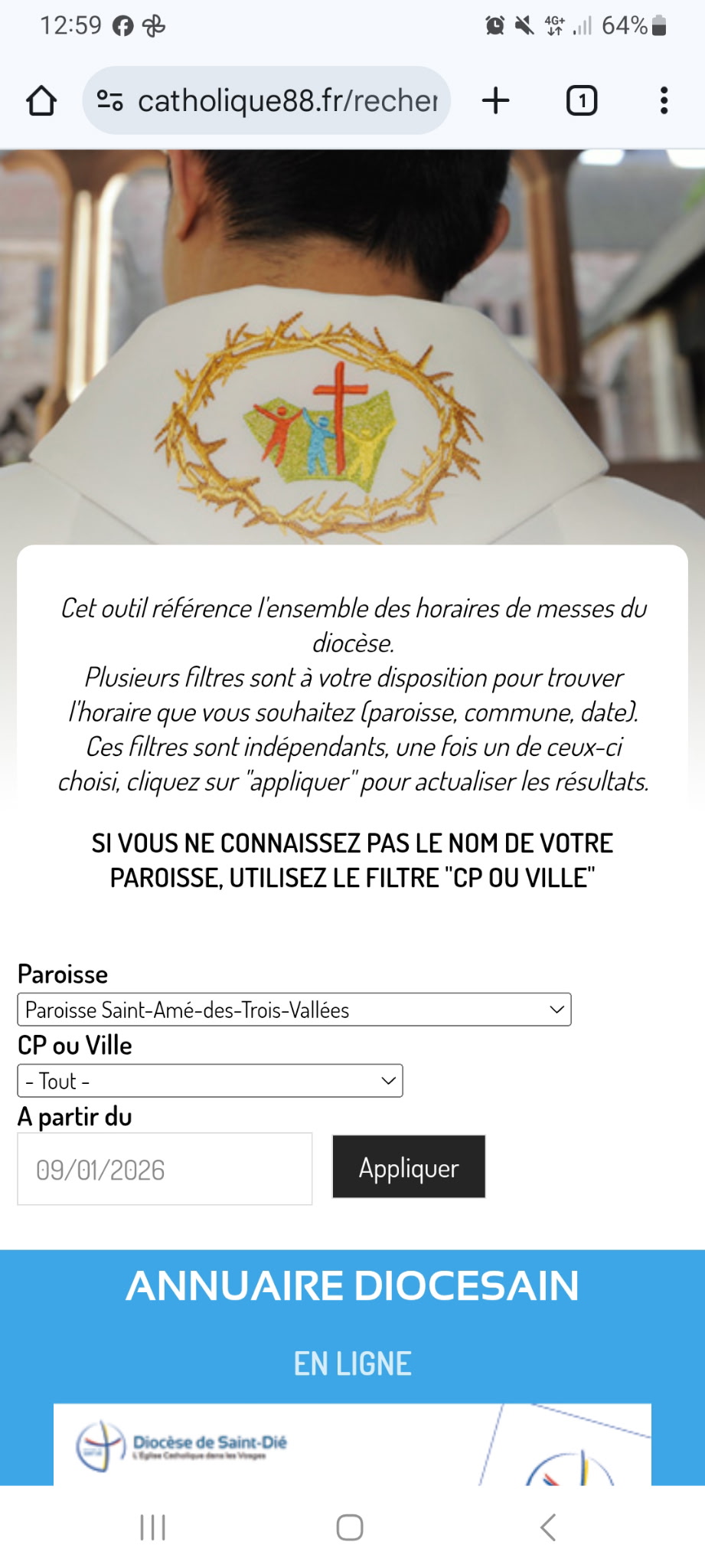The width and height of the screenshot is (705, 1568).
Task: Tap the catholique88.fr address bar
Action: click(x=266, y=100)
